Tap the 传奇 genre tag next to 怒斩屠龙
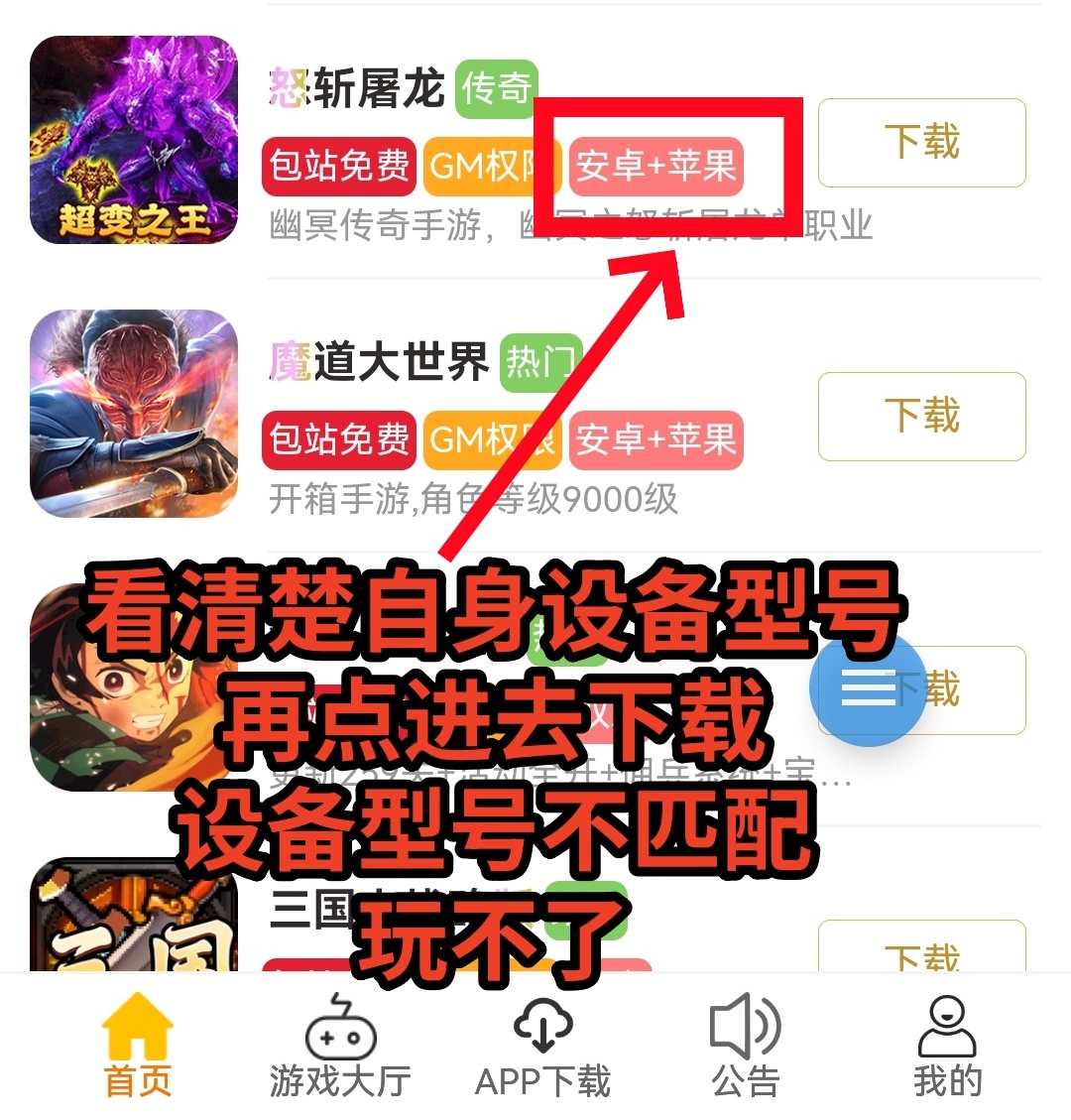 pyautogui.click(x=495, y=90)
